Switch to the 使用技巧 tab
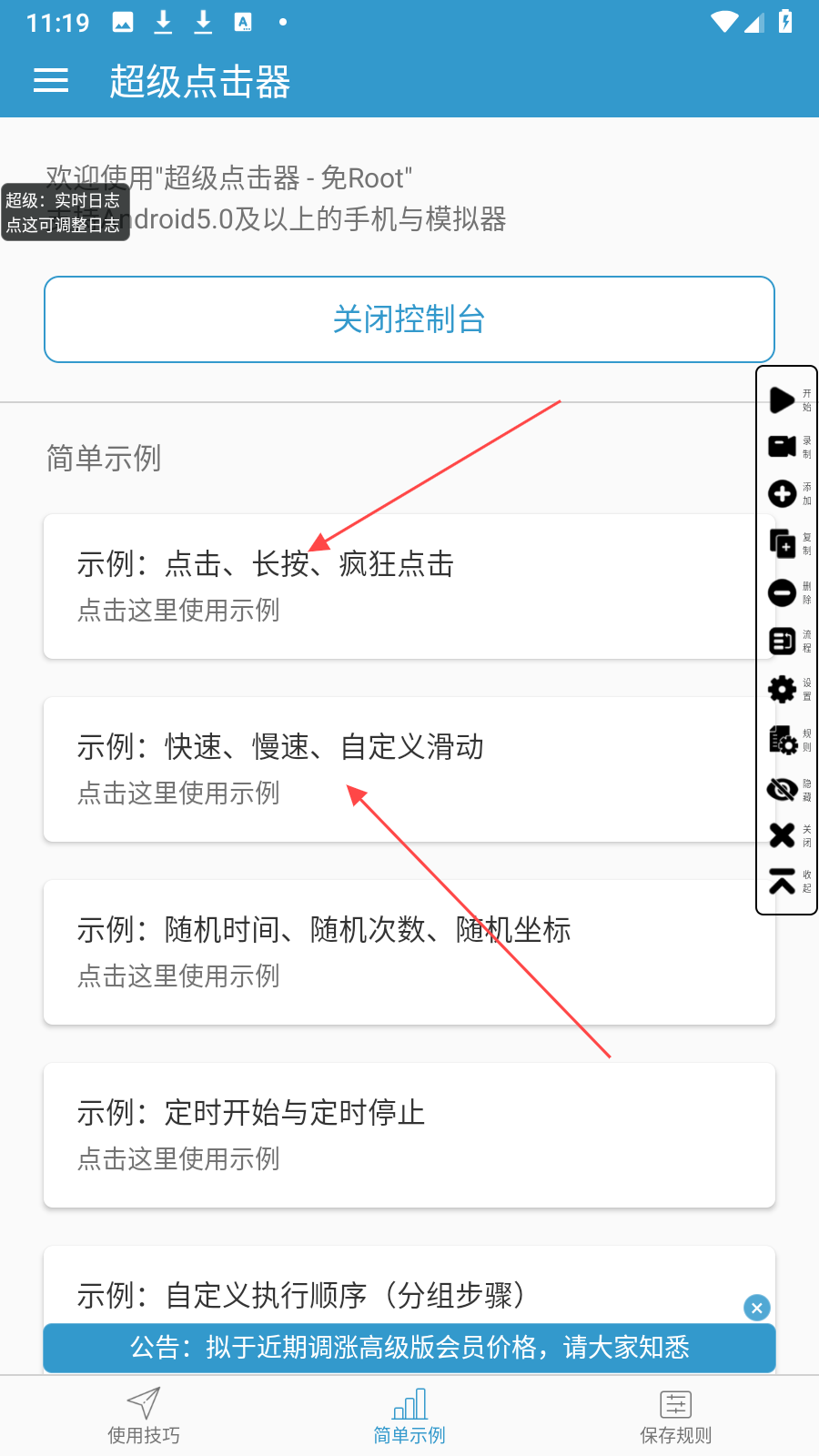The image size is (819, 1456). (x=144, y=1416)
